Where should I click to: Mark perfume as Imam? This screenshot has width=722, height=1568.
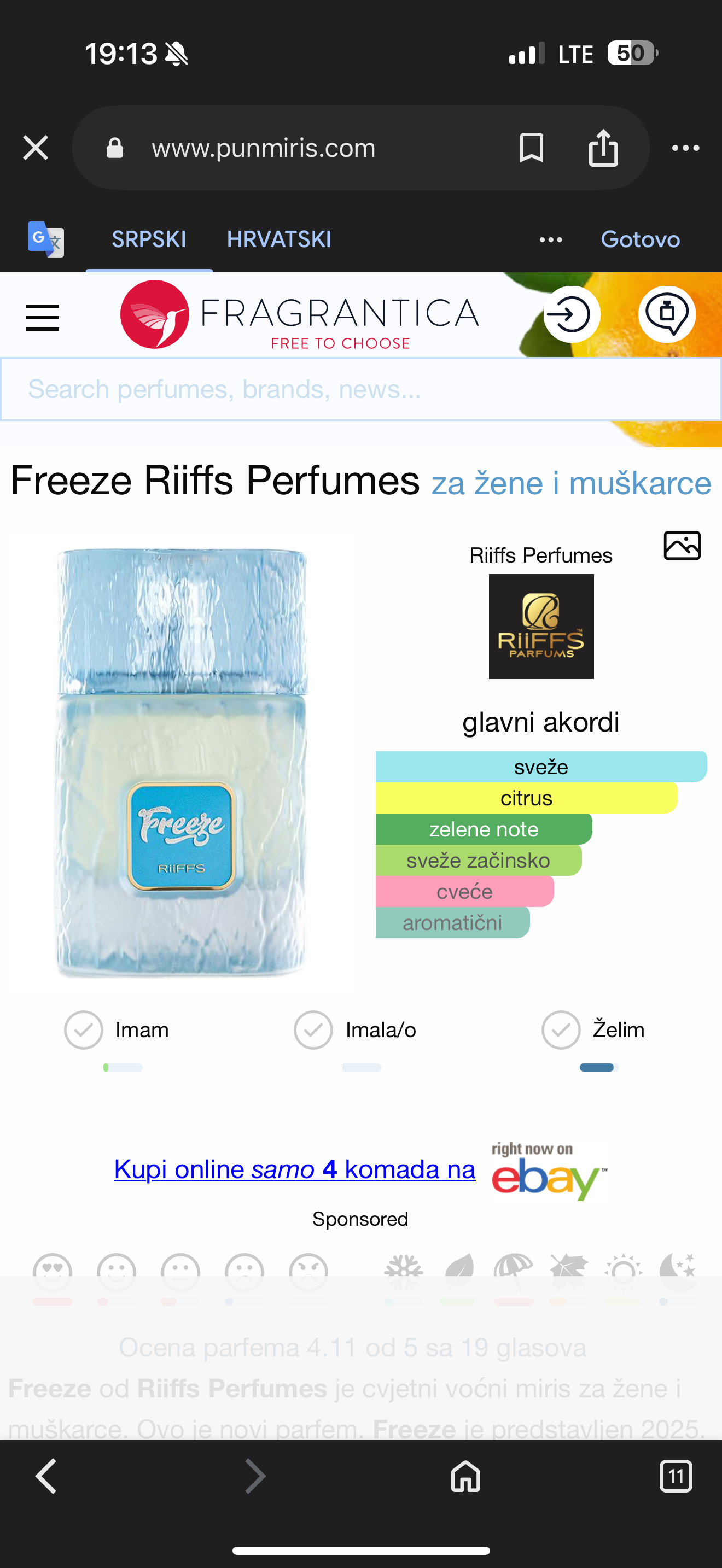84,1030
